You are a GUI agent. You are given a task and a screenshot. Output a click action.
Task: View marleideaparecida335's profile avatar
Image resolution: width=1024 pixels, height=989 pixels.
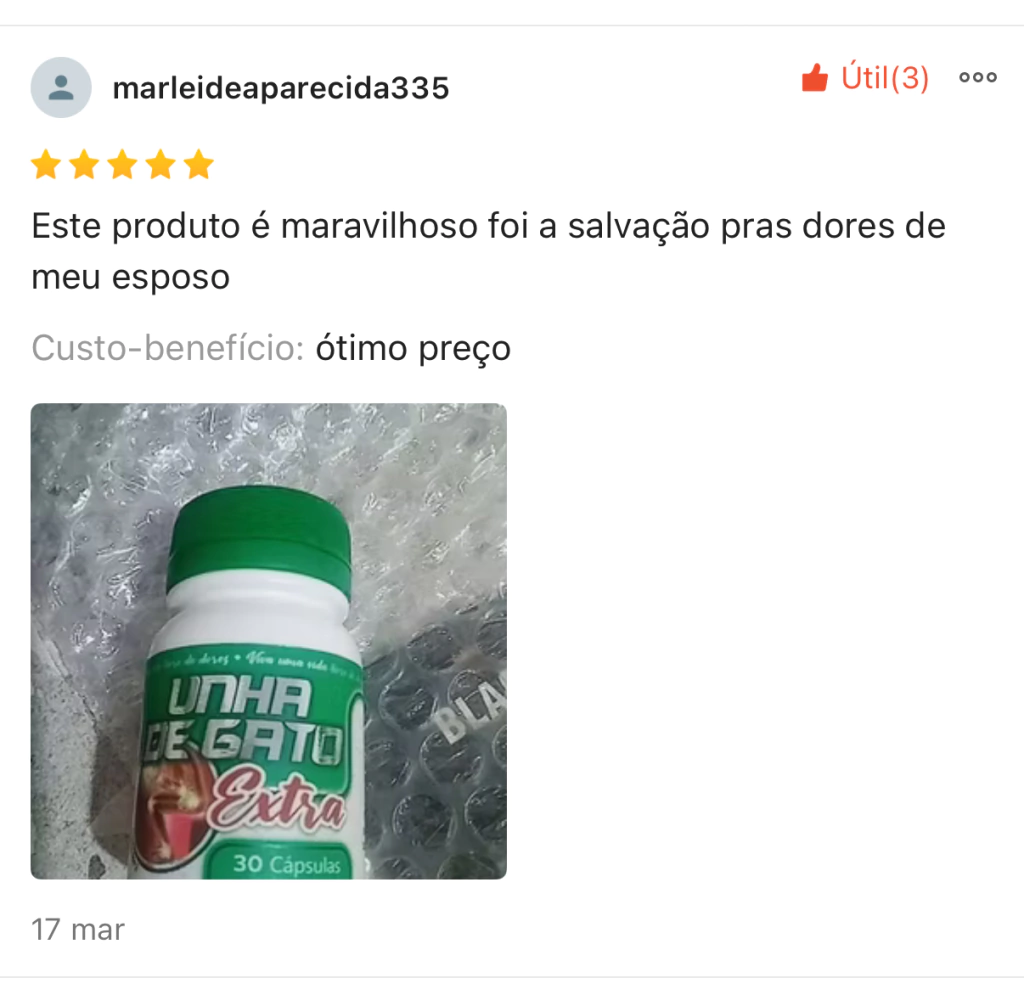(x=61, y=88)
